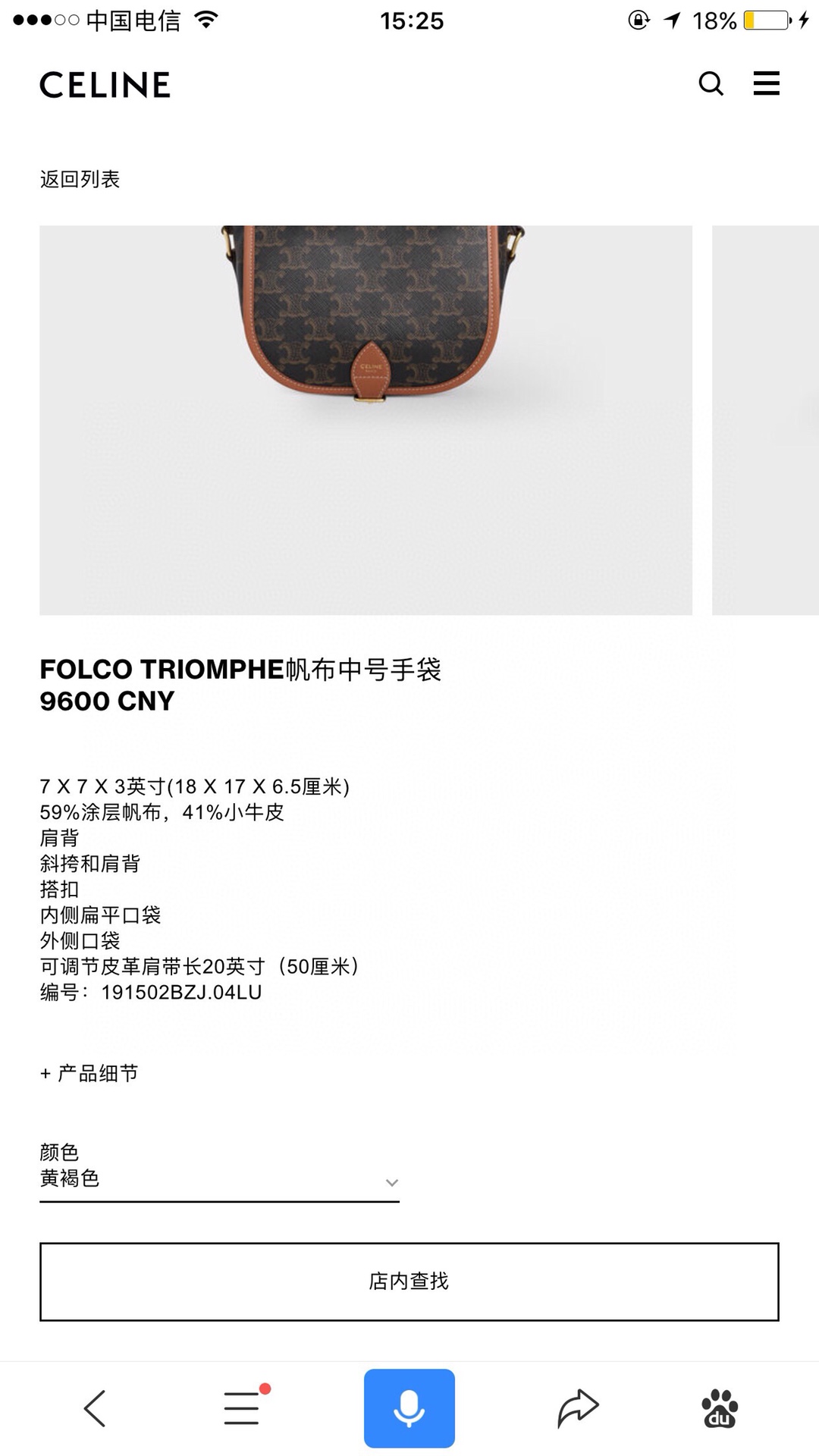819x1456 pixels.
Task: Start voice search with microphone button
Action: 409,1408
